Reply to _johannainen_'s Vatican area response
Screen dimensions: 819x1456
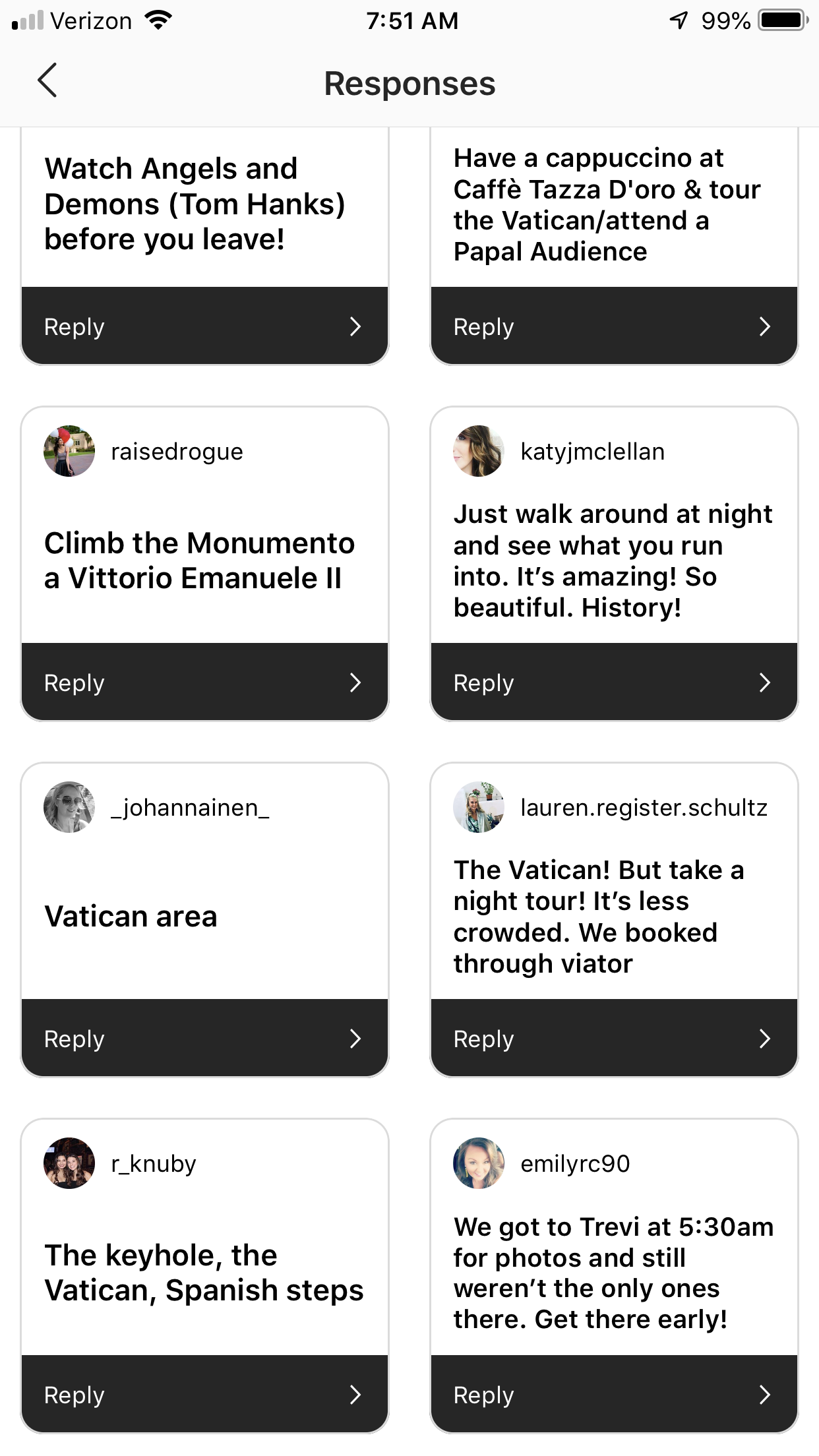pos(204,1039)
